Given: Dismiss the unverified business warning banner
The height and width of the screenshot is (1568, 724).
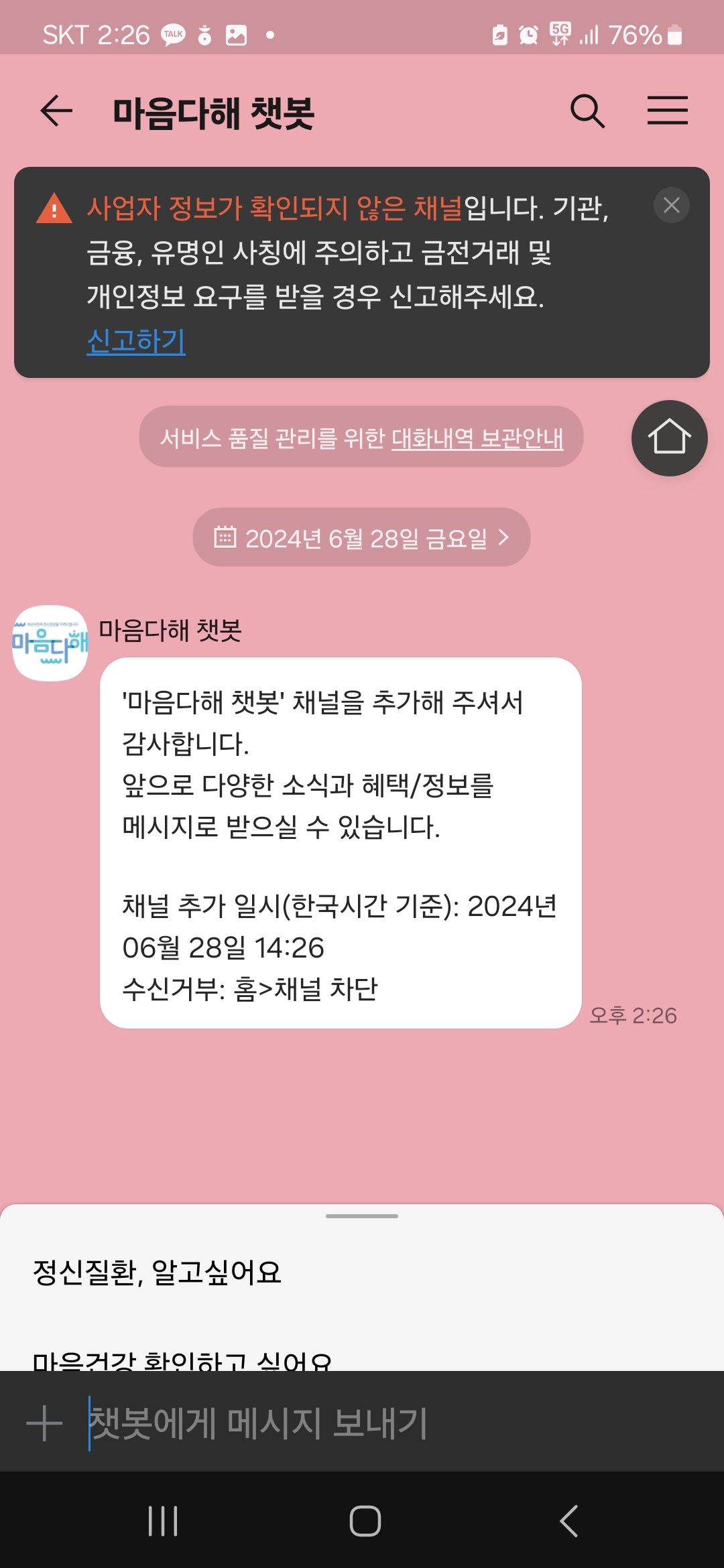Looking at the screenshot, I should [x=671, y=205].
